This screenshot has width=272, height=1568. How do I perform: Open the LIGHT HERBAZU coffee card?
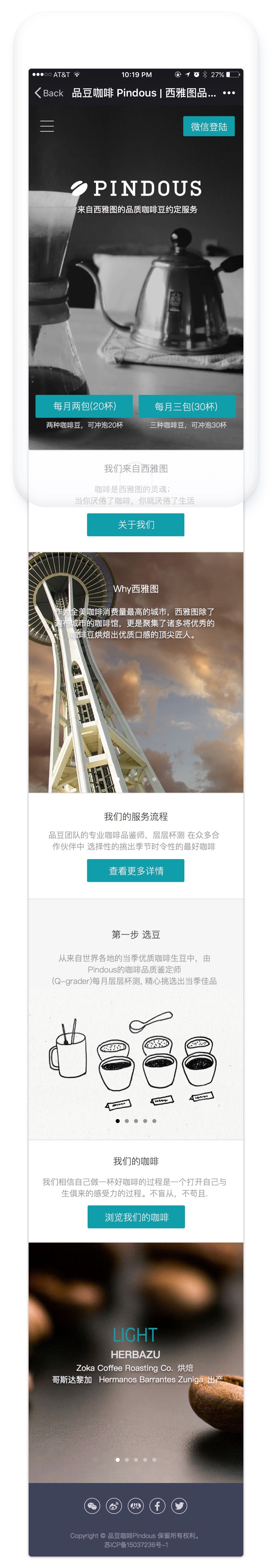136,1354
